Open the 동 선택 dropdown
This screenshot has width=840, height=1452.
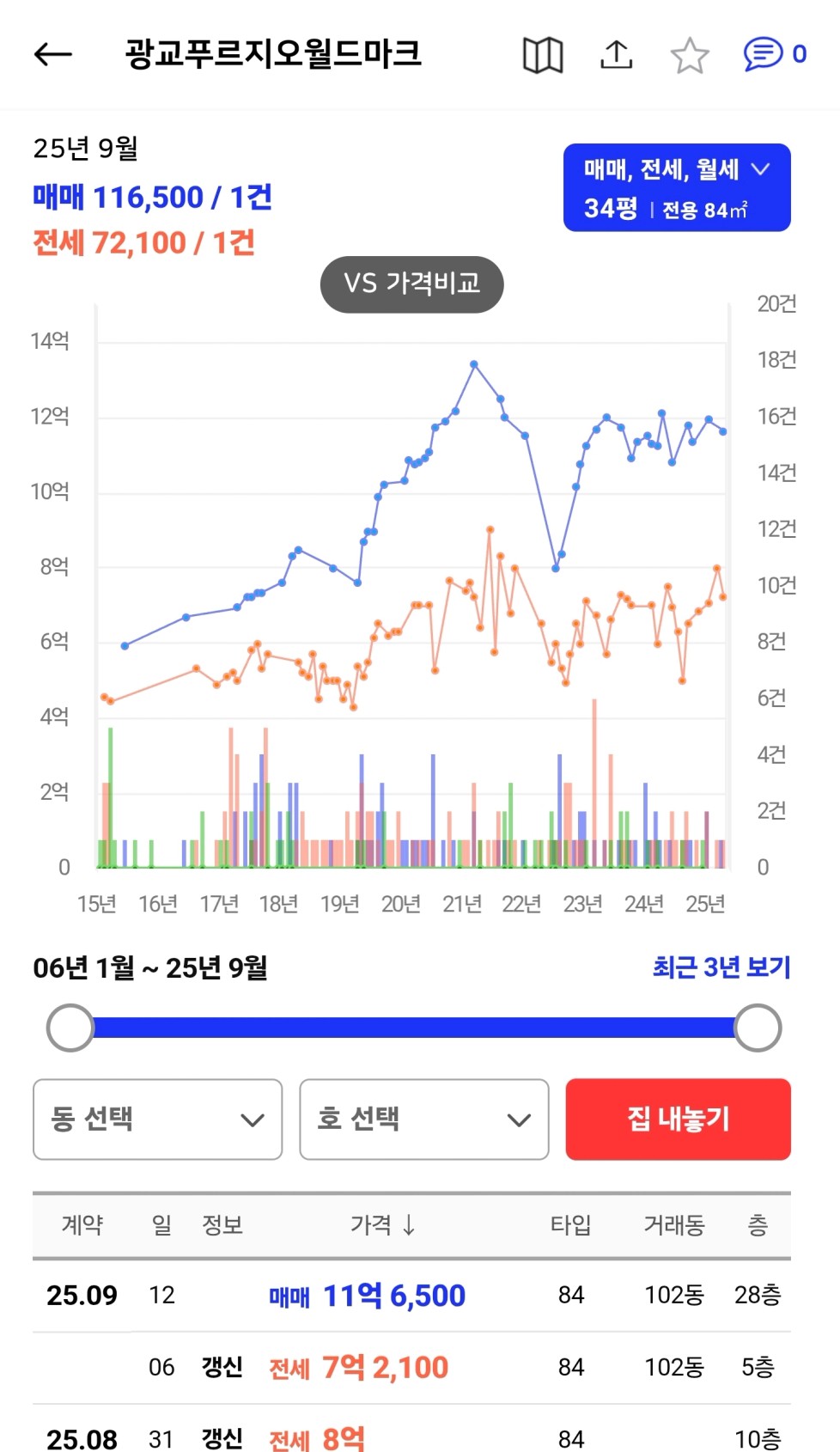tap(157, 1119)
